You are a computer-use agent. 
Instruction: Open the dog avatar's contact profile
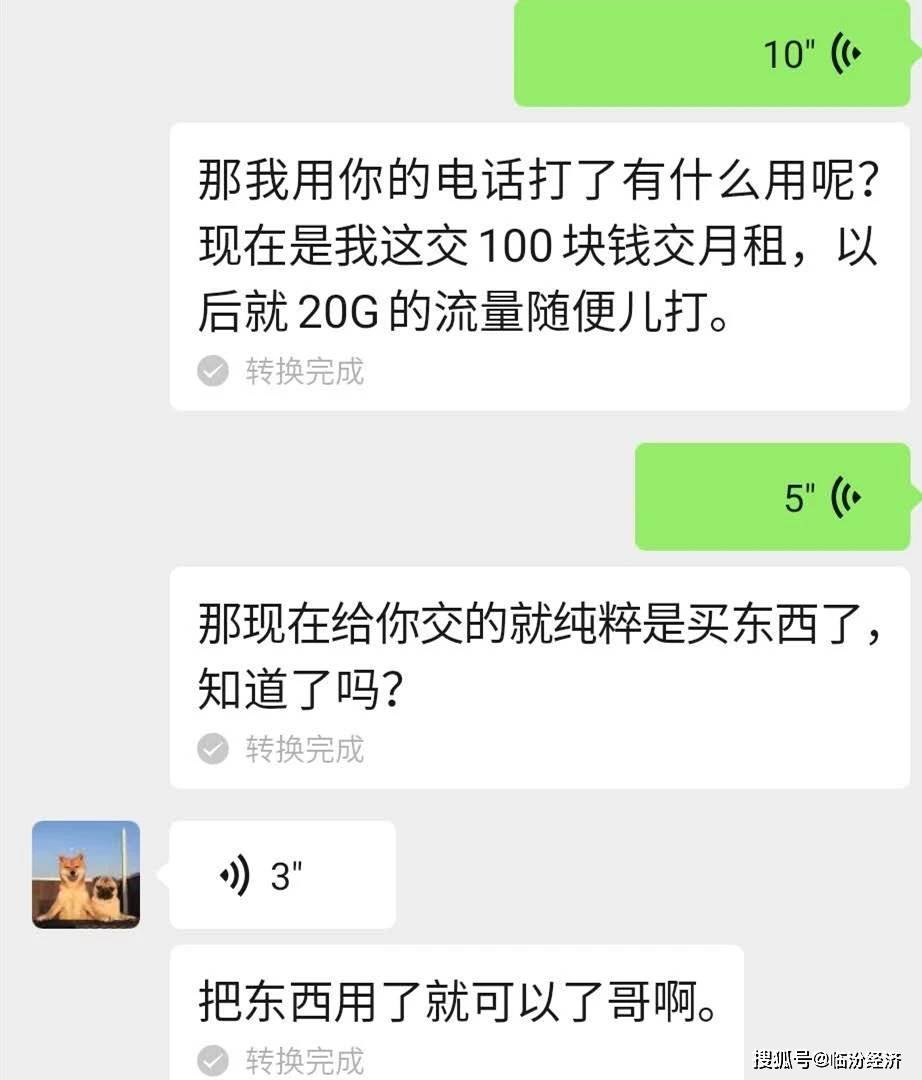[x=86, y=875]
